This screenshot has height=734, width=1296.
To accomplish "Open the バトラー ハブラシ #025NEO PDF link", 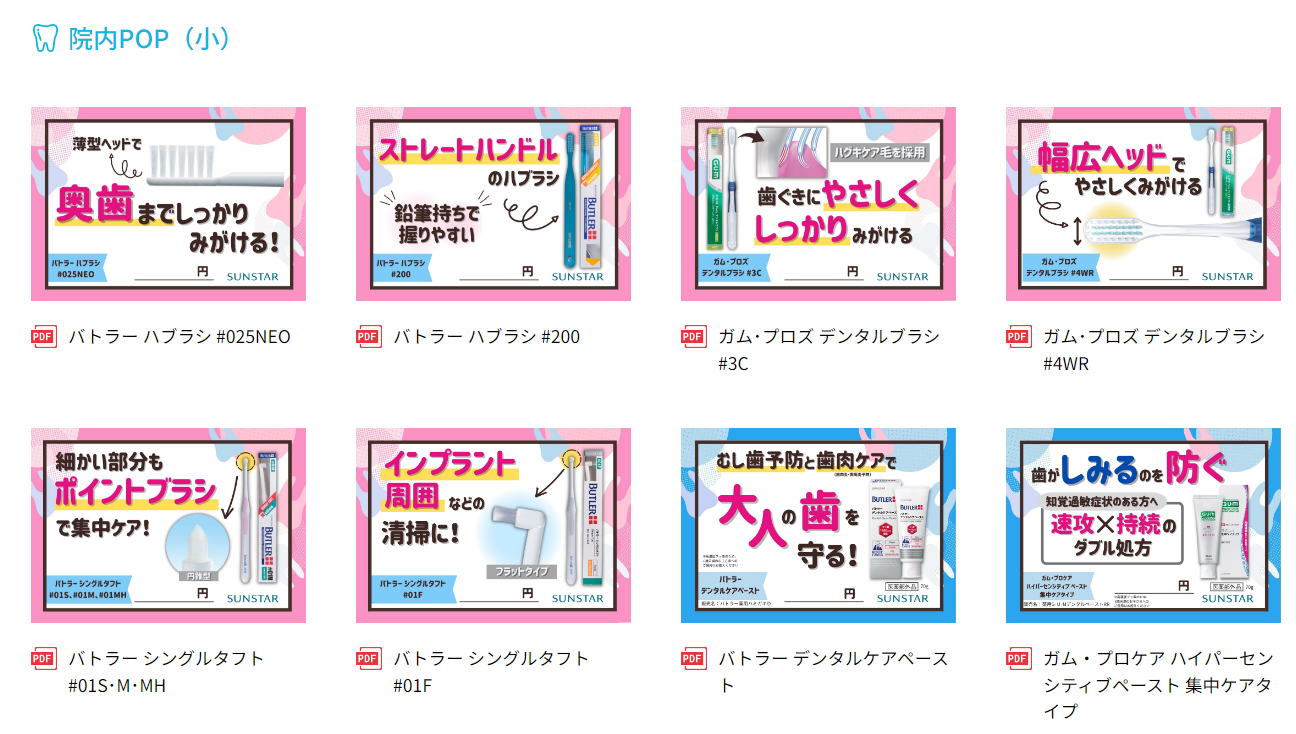I will coord(179,337).
